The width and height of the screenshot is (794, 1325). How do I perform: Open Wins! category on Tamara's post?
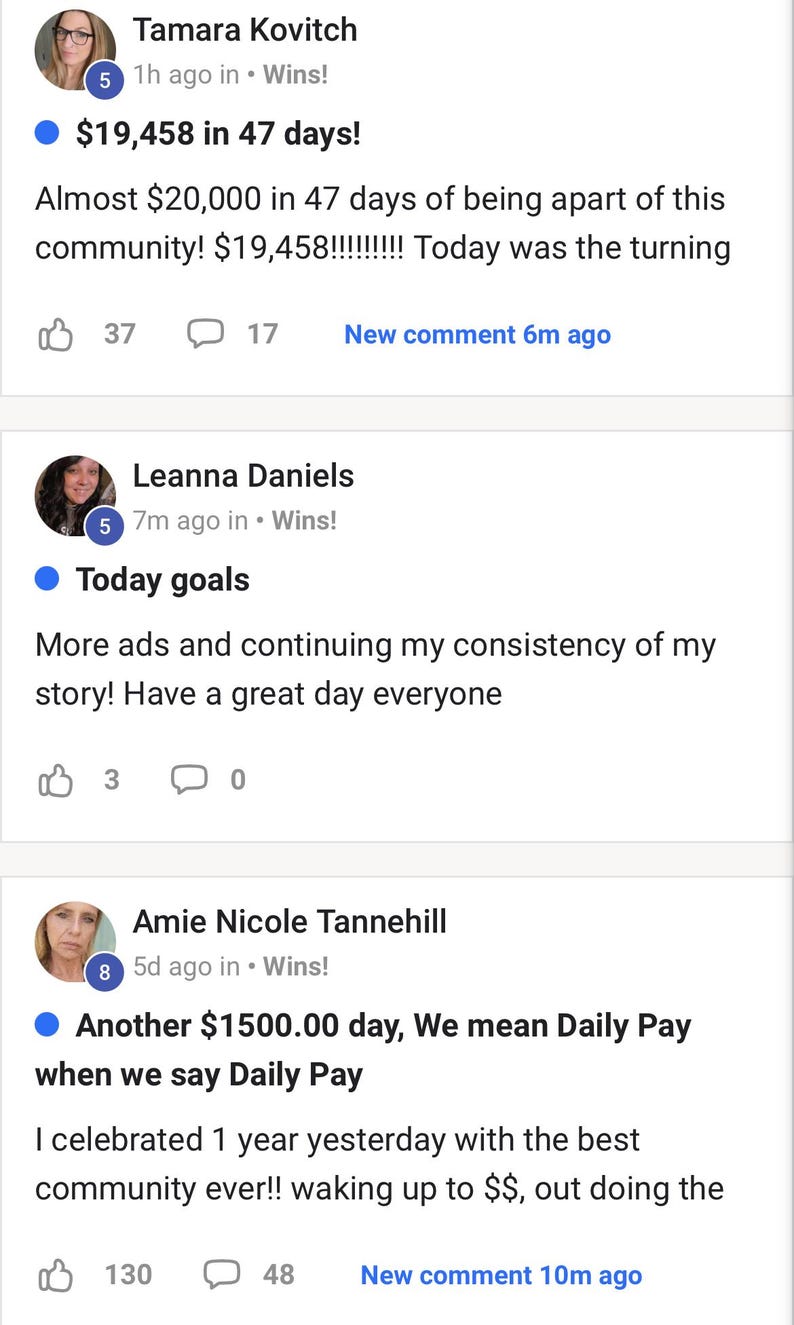pos(295,74)
